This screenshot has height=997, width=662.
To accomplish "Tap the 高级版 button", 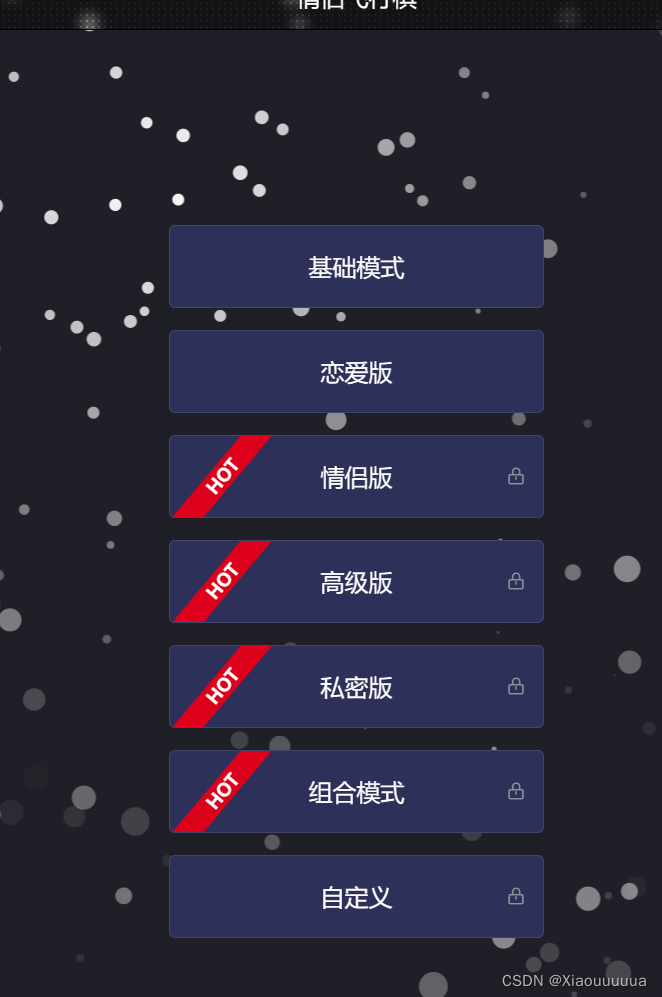I will (356, 582).
